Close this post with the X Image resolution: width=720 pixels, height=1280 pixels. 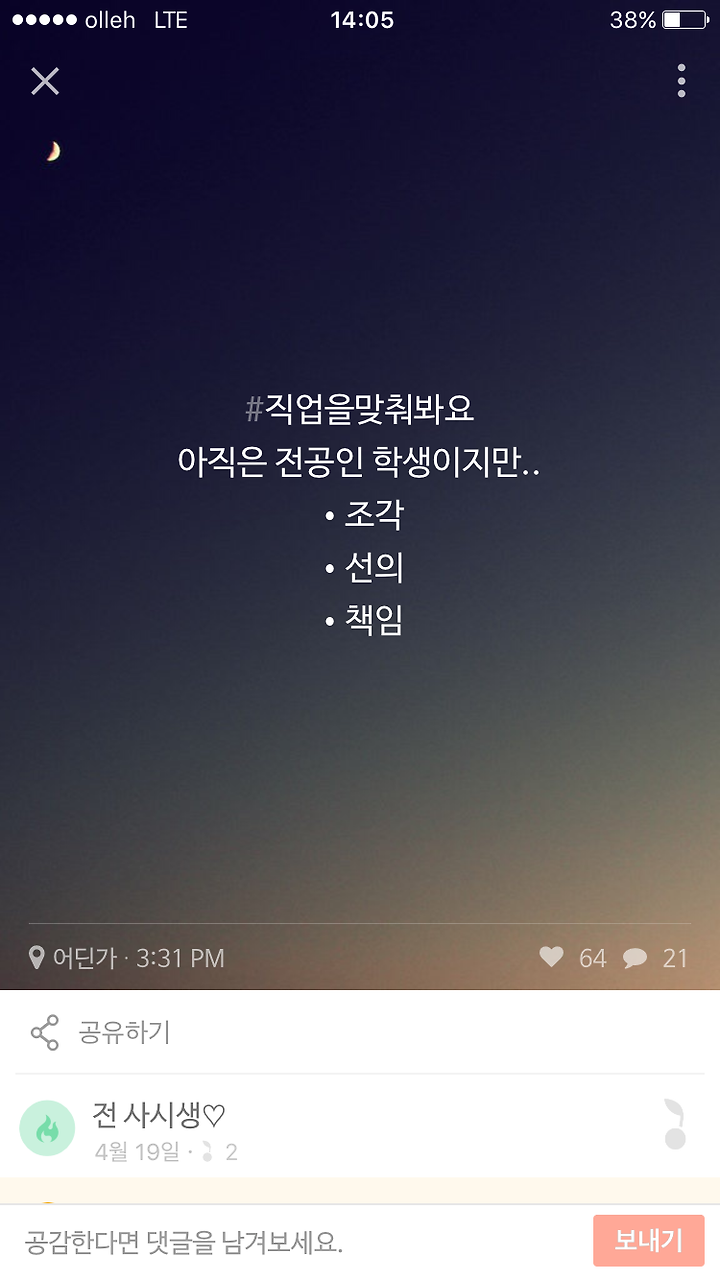[x=45, y=81]
